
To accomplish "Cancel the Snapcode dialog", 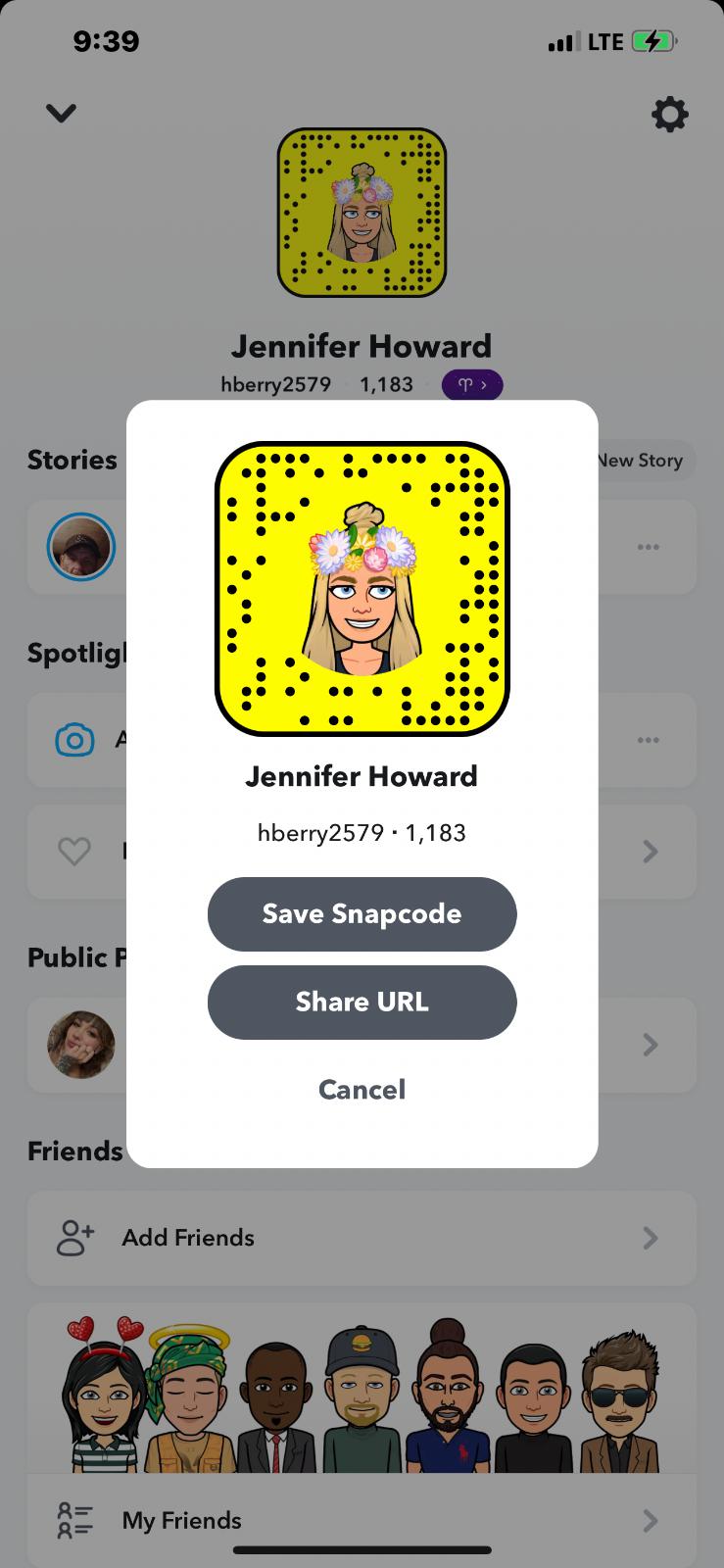I will pyautogui.click(x=362, y=1090).
